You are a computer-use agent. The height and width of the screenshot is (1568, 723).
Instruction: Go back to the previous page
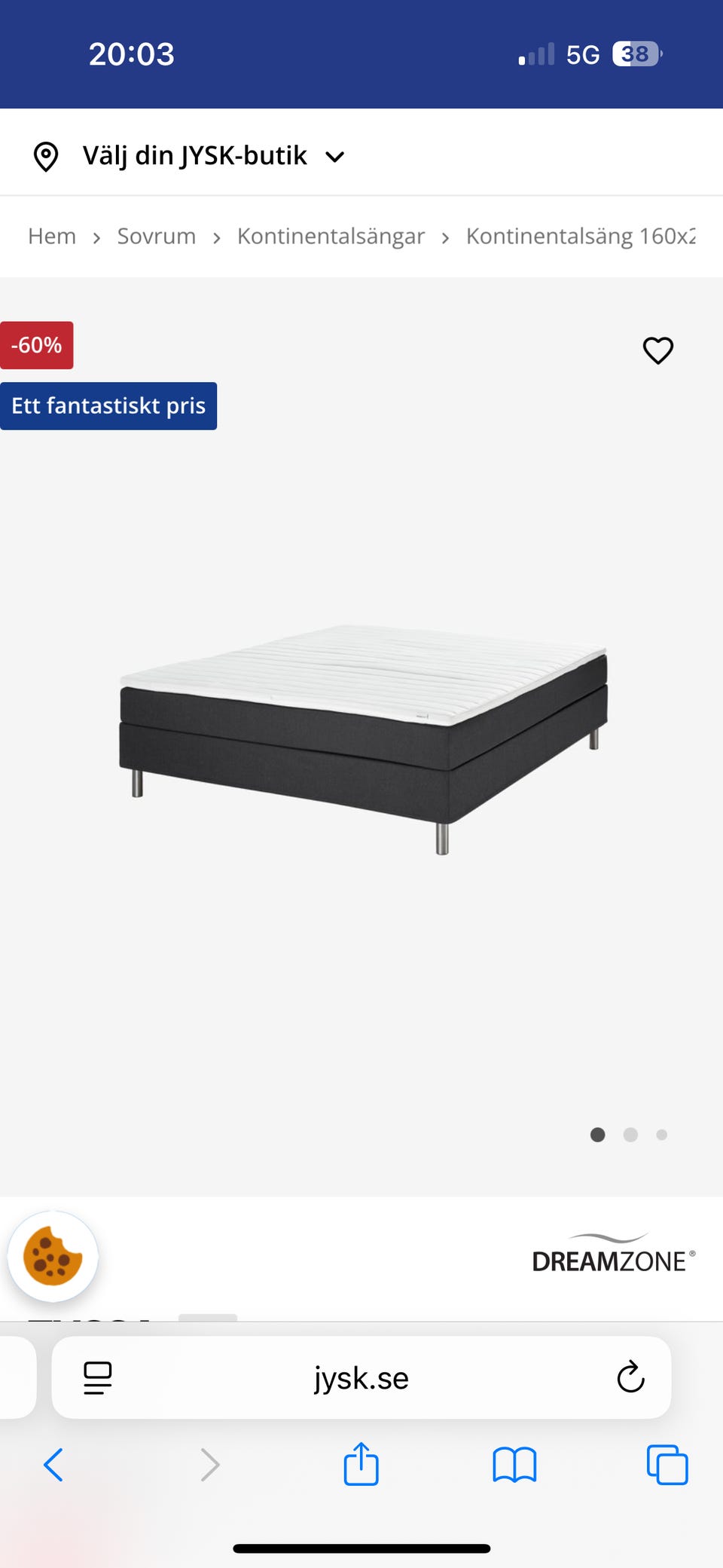(53, 1466)
